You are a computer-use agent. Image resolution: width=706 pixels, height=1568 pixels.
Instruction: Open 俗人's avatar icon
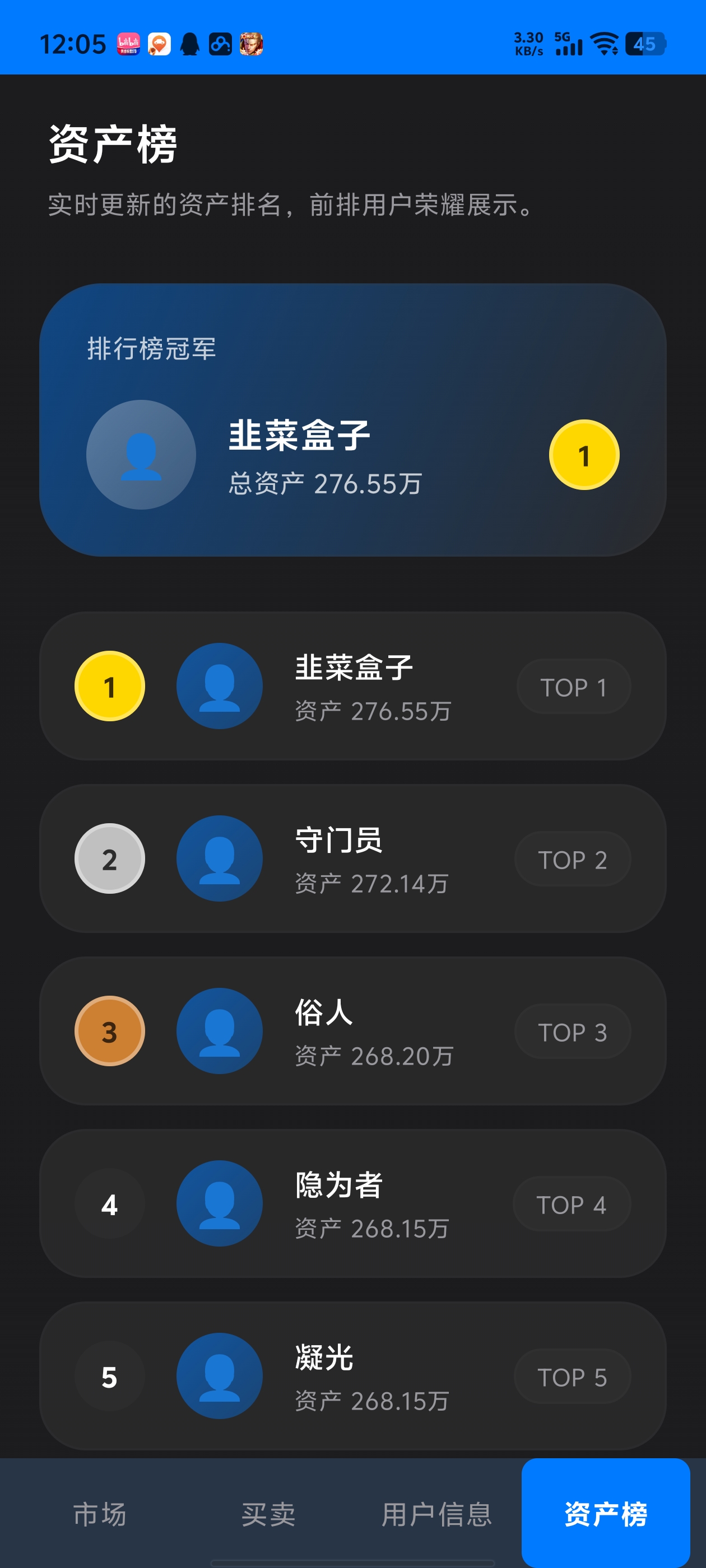tap(219, 1031)
